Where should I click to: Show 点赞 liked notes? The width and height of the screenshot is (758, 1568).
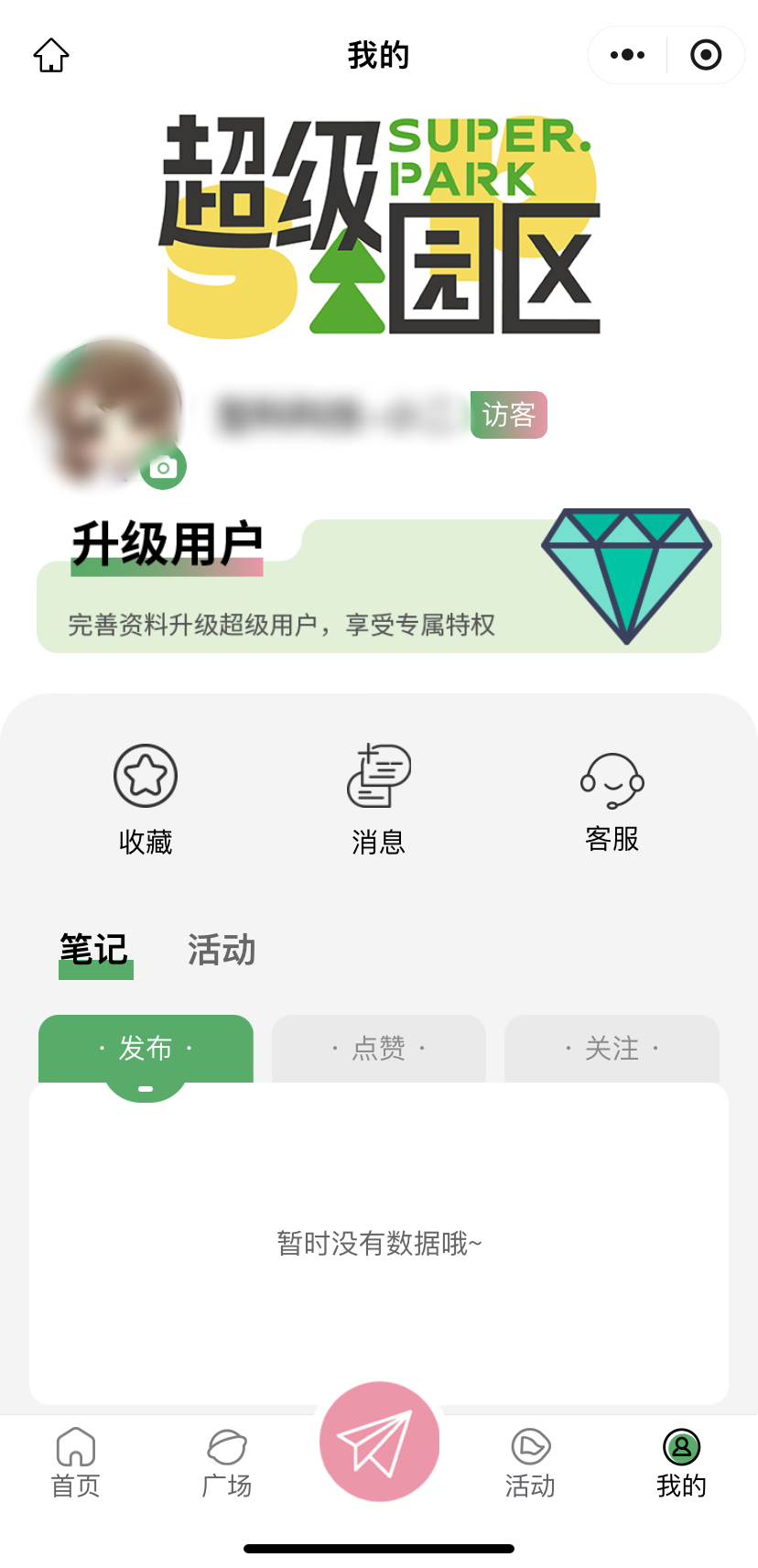pos(378,1048)
